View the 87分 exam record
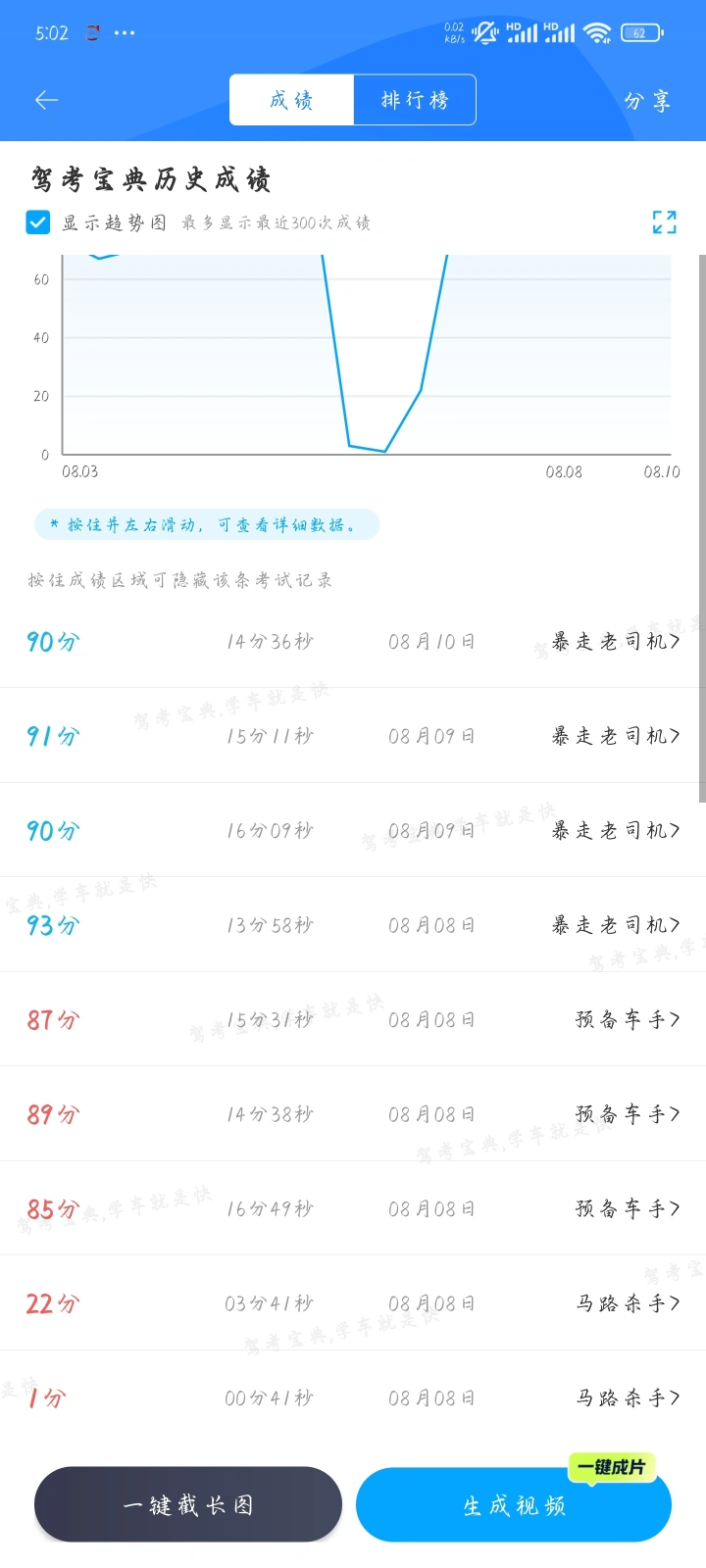706x1568 pixels. tap(353, 1019)
